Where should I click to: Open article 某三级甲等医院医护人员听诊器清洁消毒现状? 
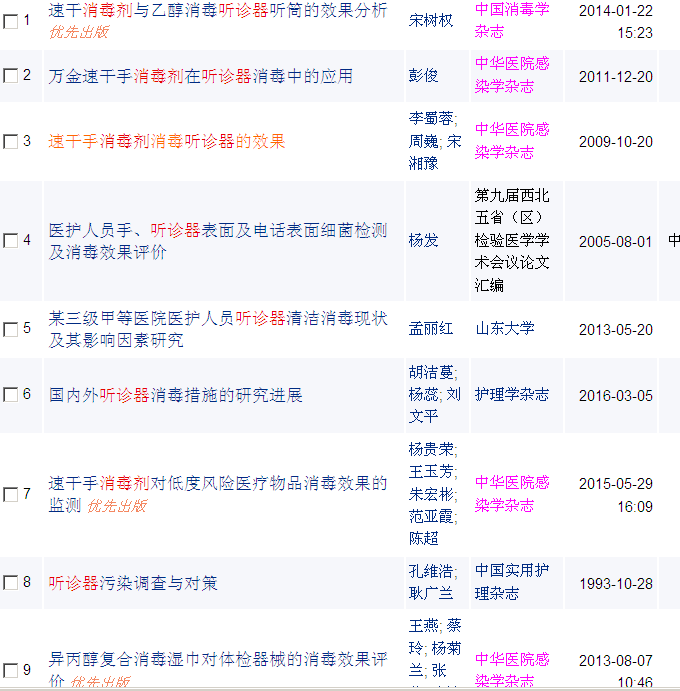(217, 319)
